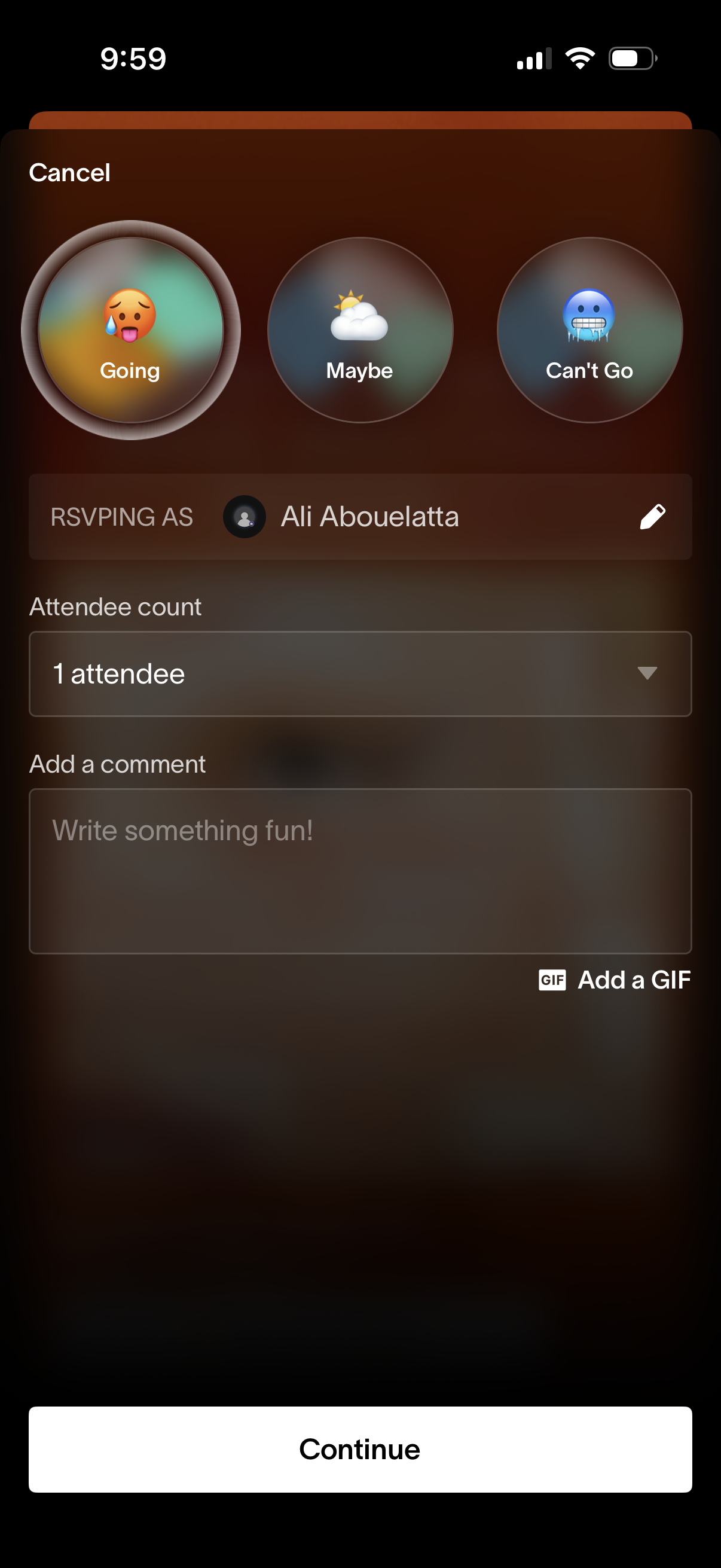
Task: Click Ali Abouelatta's avatar icon
Action: (x=244, y=516)
